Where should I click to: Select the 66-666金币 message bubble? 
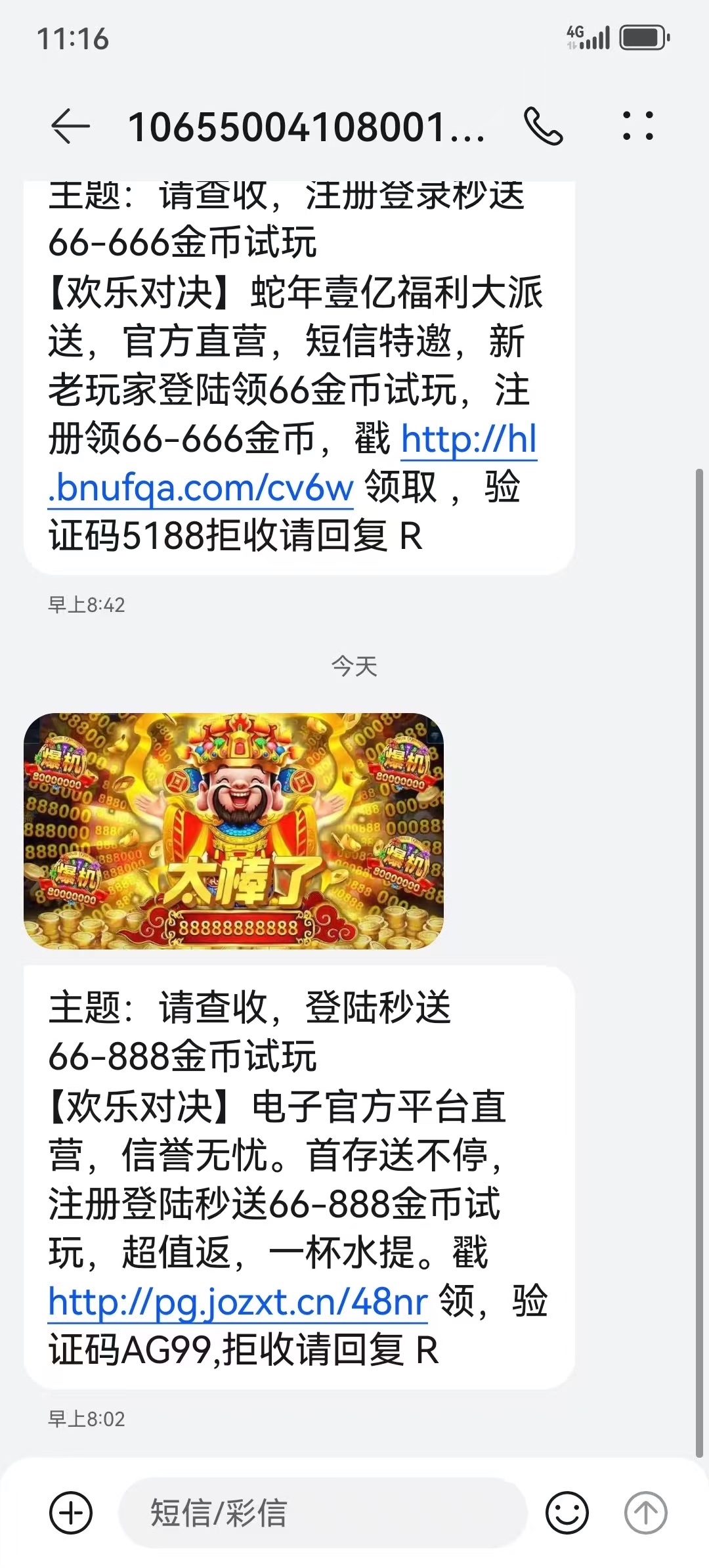pos(295,368)
